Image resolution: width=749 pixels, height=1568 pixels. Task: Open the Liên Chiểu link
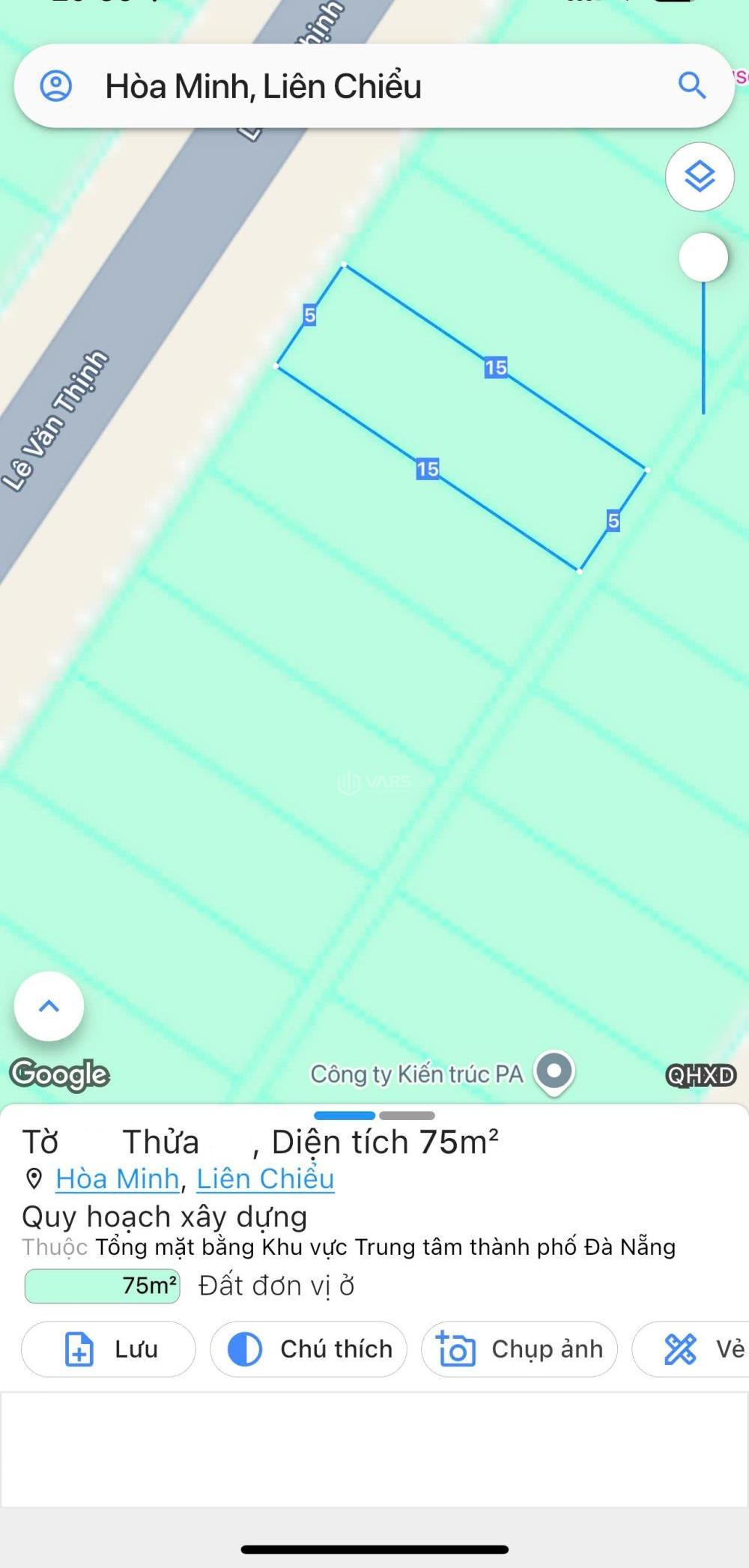coord(265,1179)
